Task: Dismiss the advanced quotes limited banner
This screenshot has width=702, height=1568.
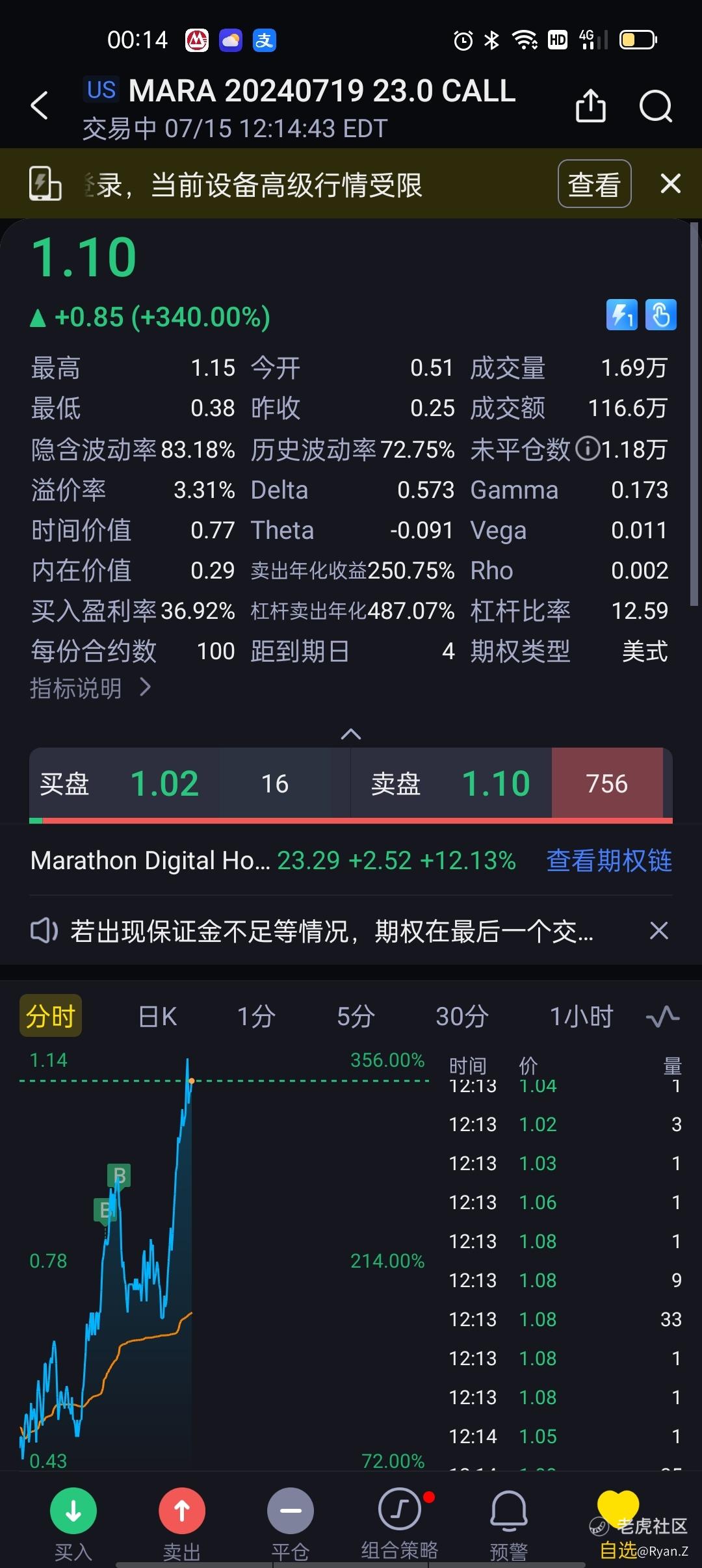Action: [x=670, y=184]
